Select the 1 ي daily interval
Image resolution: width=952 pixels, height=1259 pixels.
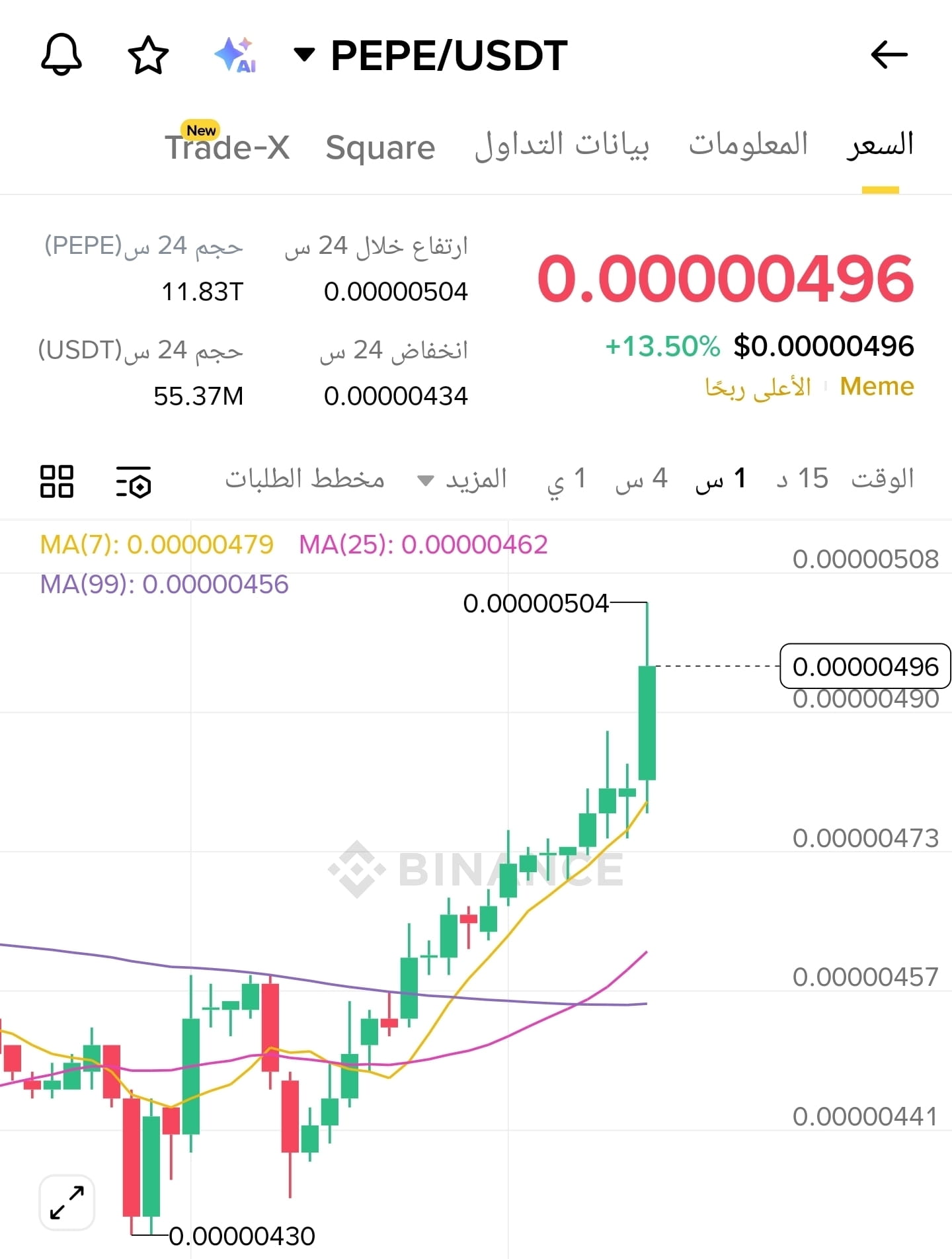(567, 479)
